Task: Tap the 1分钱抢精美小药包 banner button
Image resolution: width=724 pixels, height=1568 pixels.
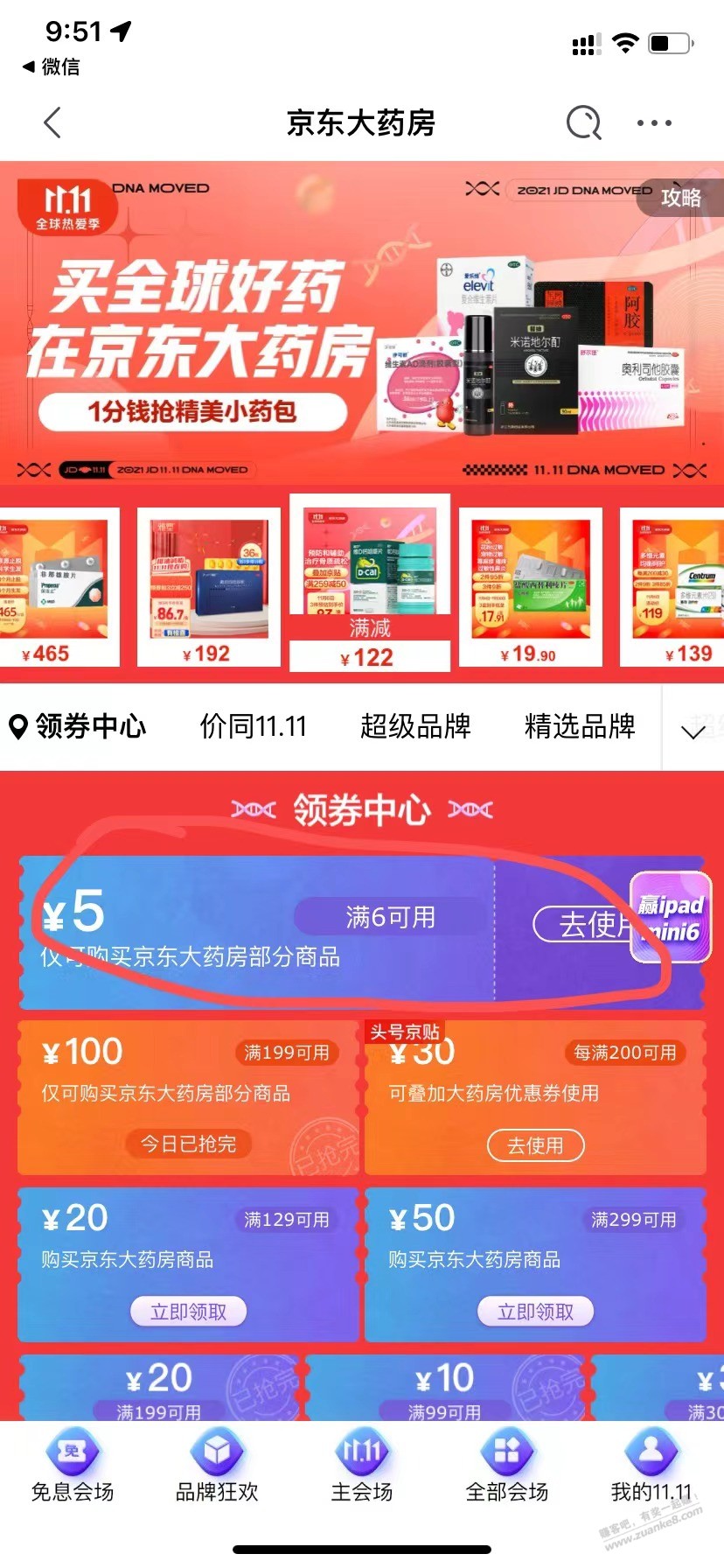Action: [x=192, y=411]
